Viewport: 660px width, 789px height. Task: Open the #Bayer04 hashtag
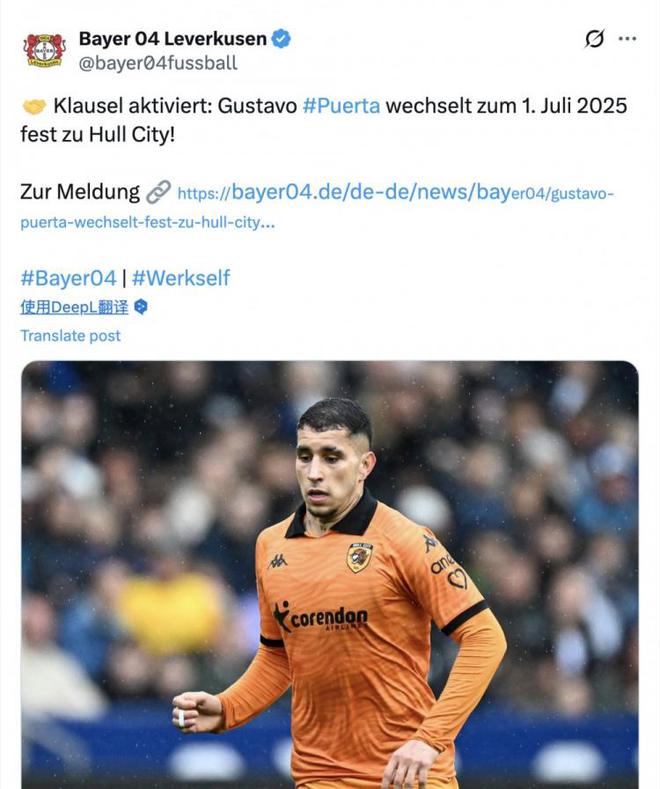tap(68, 278)
